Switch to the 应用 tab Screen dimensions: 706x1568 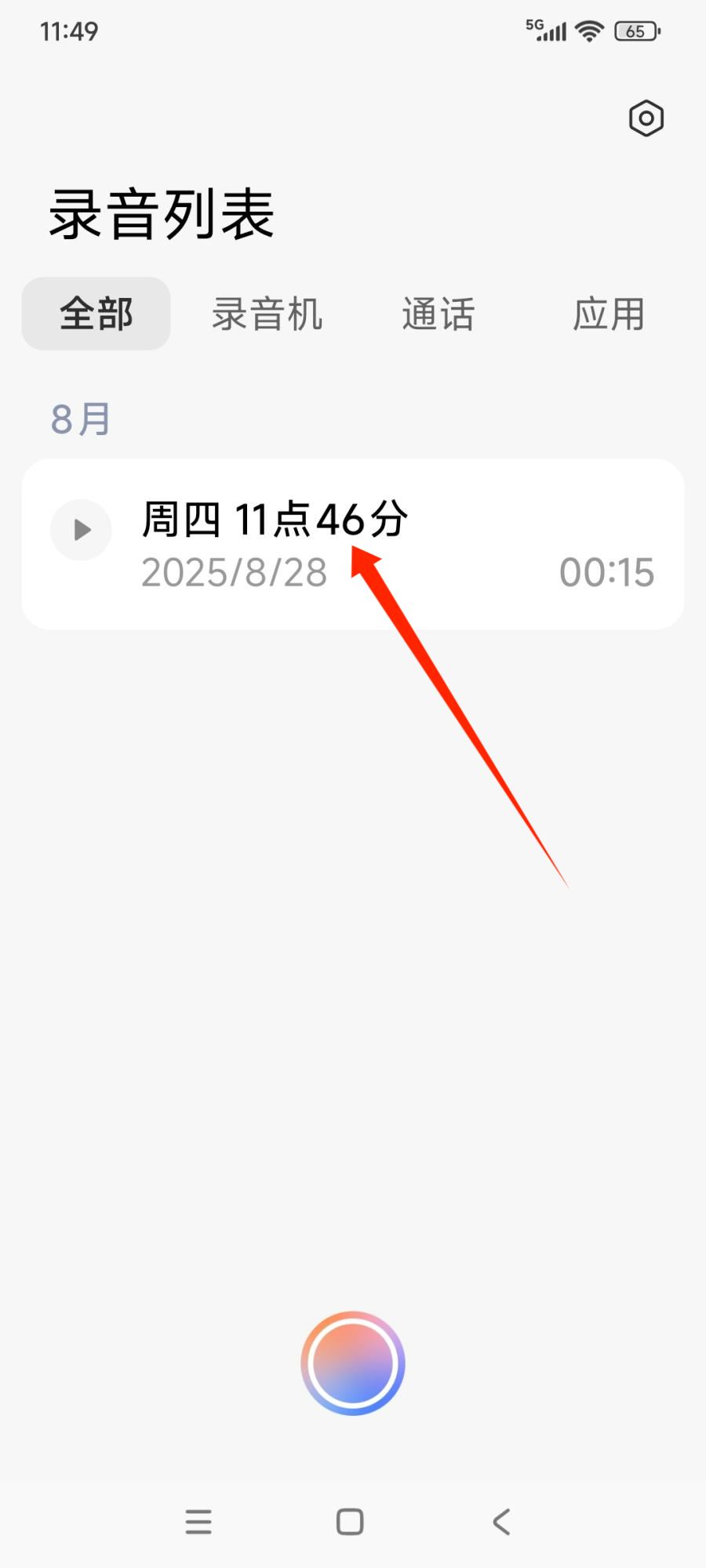point(608,314)
